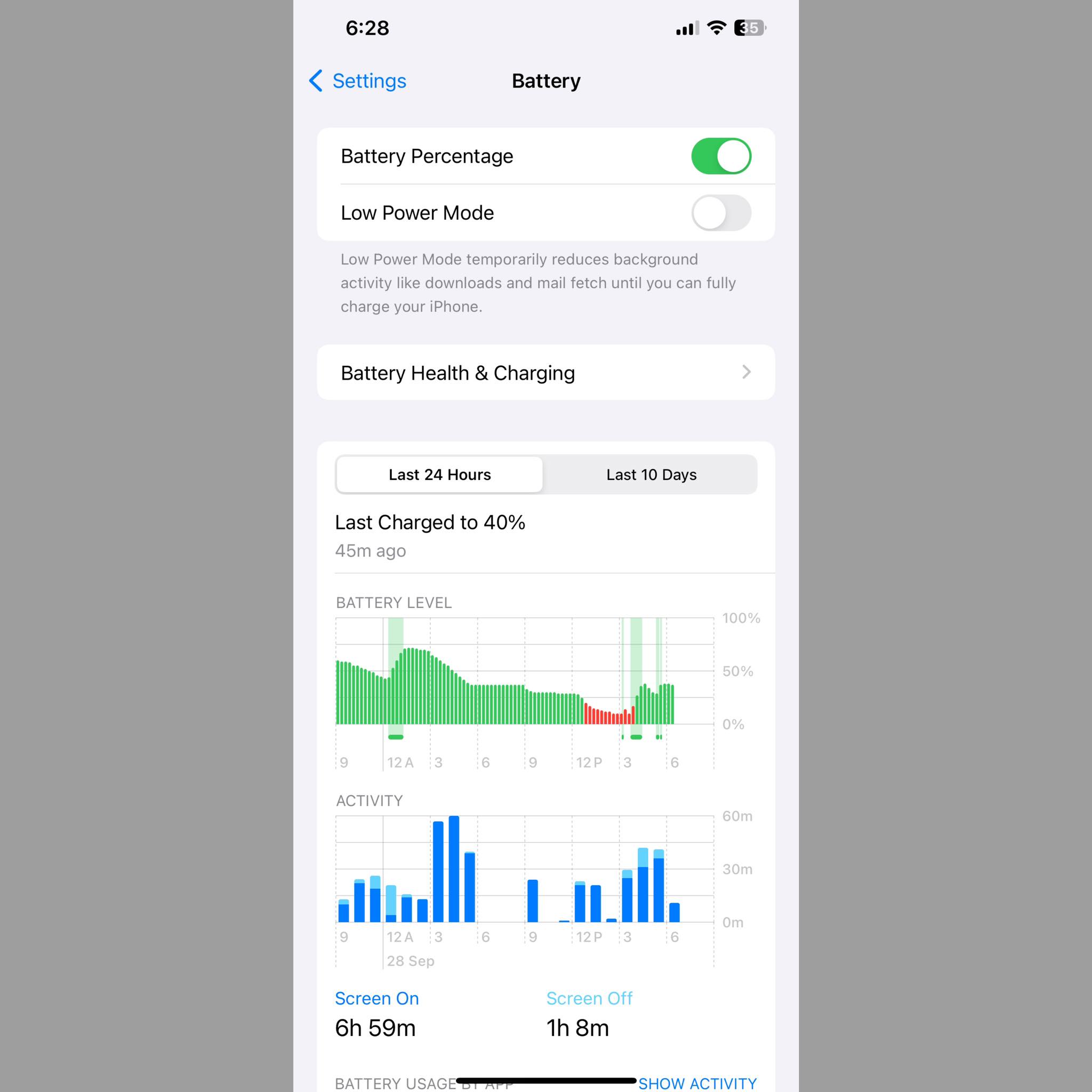
Task: Switch to the Last 10 Days view
Action: coord(651,475)
